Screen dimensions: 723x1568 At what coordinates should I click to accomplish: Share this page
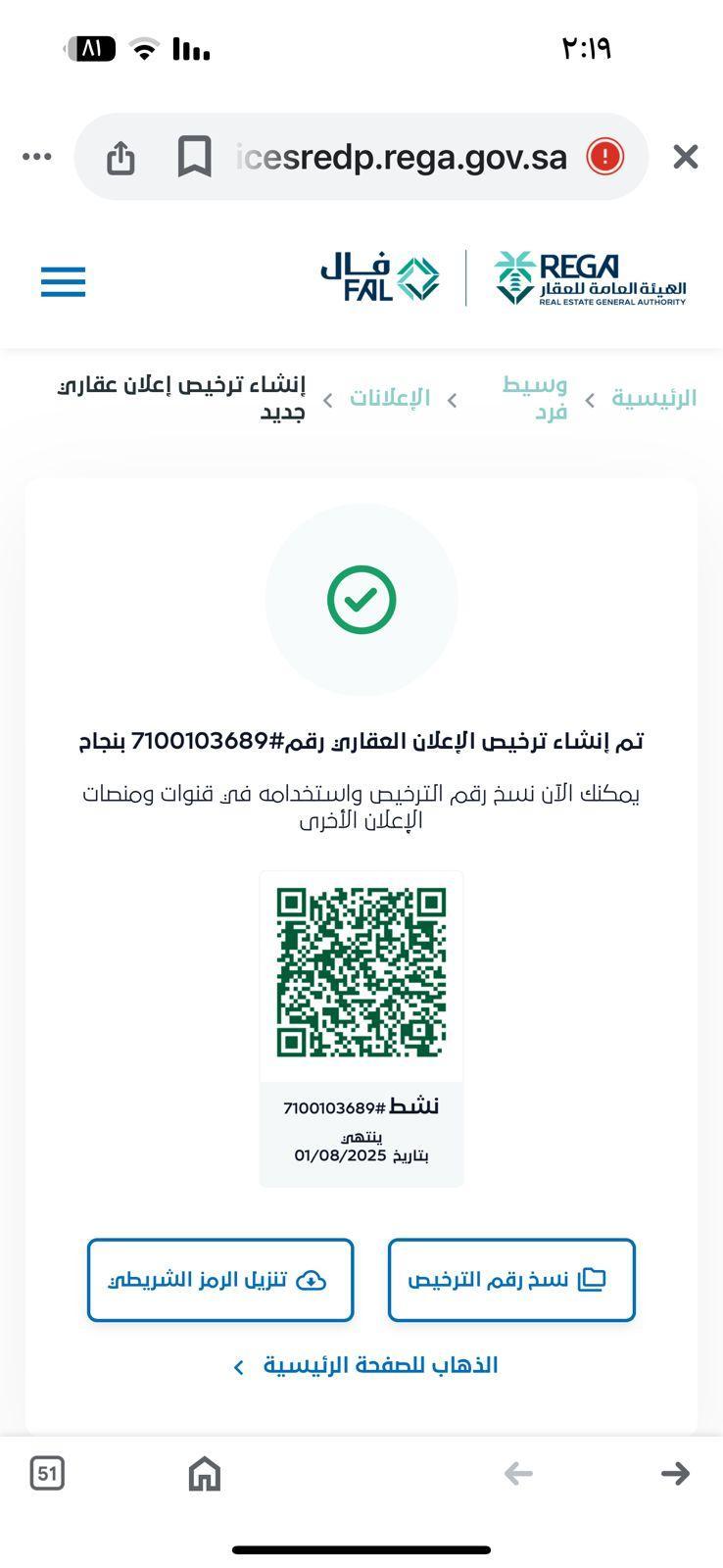click(x=120, y=157)
